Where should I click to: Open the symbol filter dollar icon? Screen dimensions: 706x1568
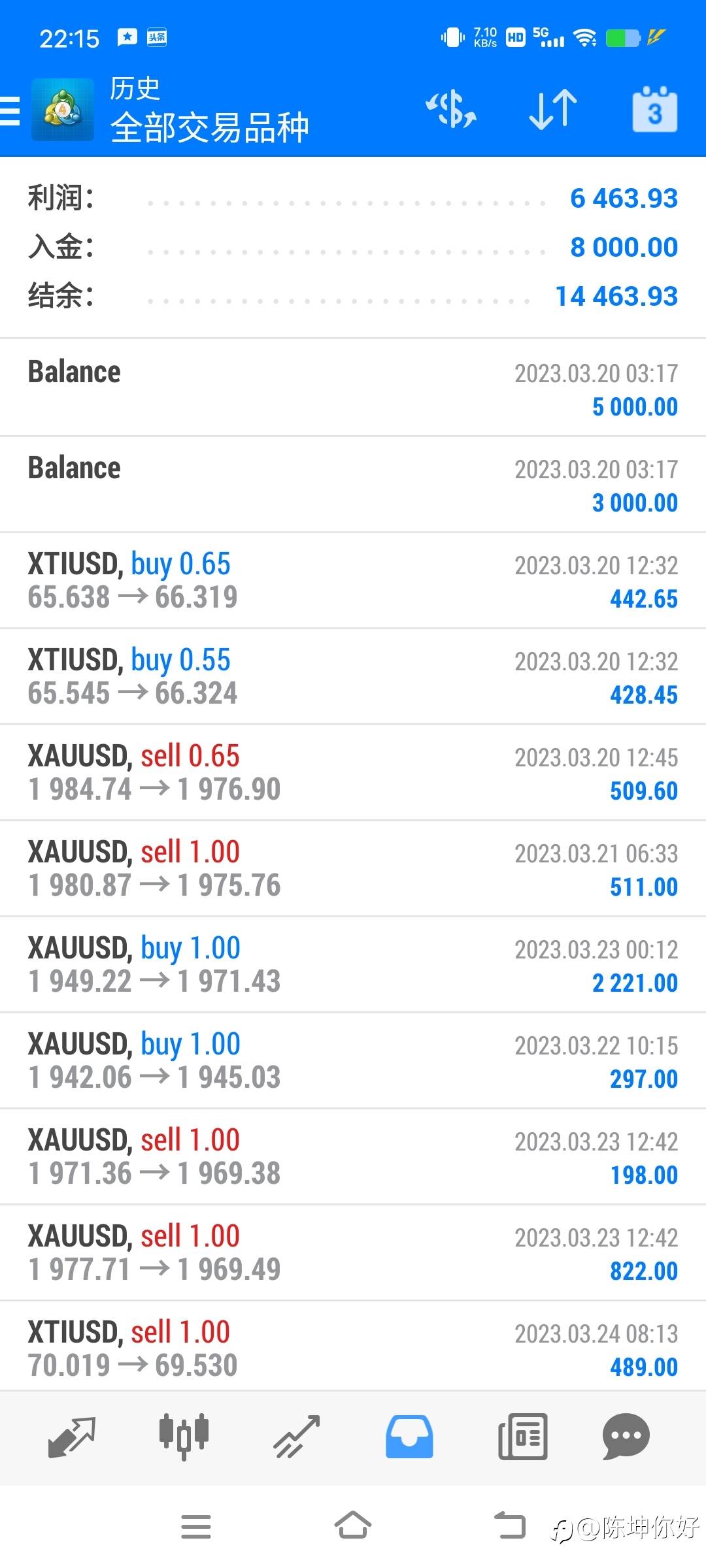pos(451,109)
